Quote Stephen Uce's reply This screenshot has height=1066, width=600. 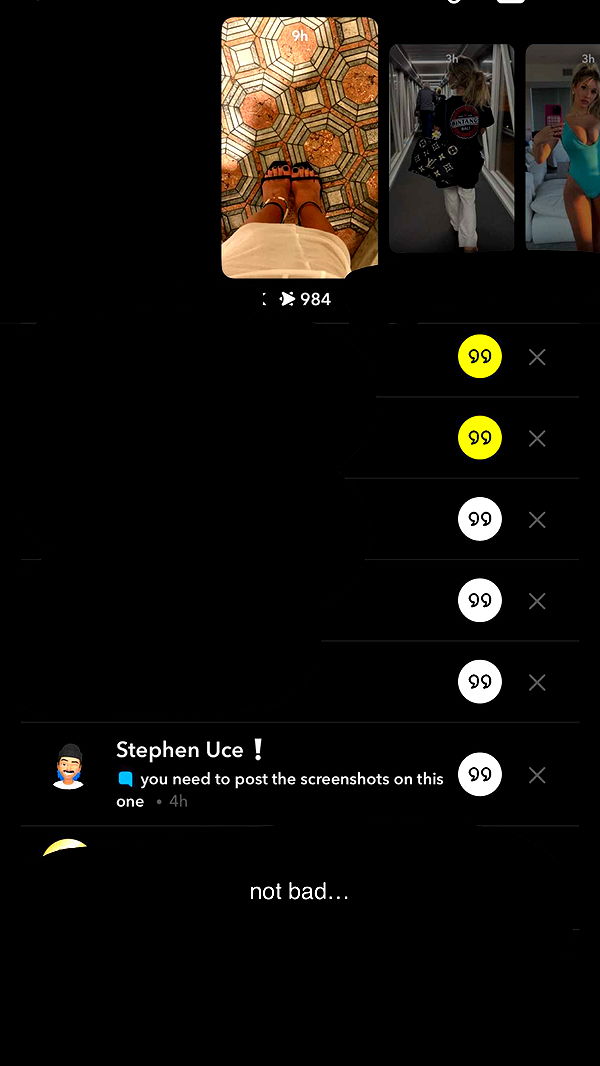(480, 775)
